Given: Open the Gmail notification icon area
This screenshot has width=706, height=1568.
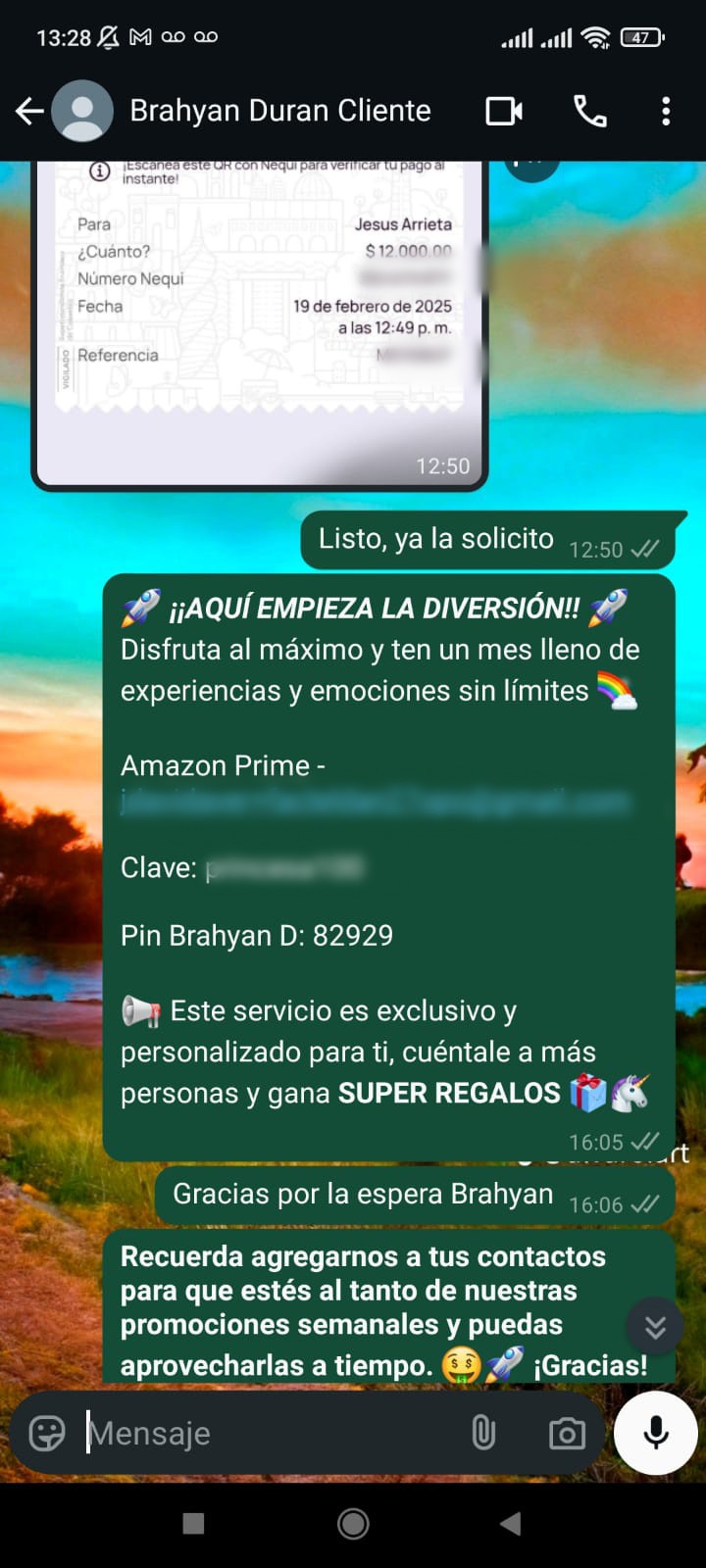Looking at the screenshot, I should point(143,37).
